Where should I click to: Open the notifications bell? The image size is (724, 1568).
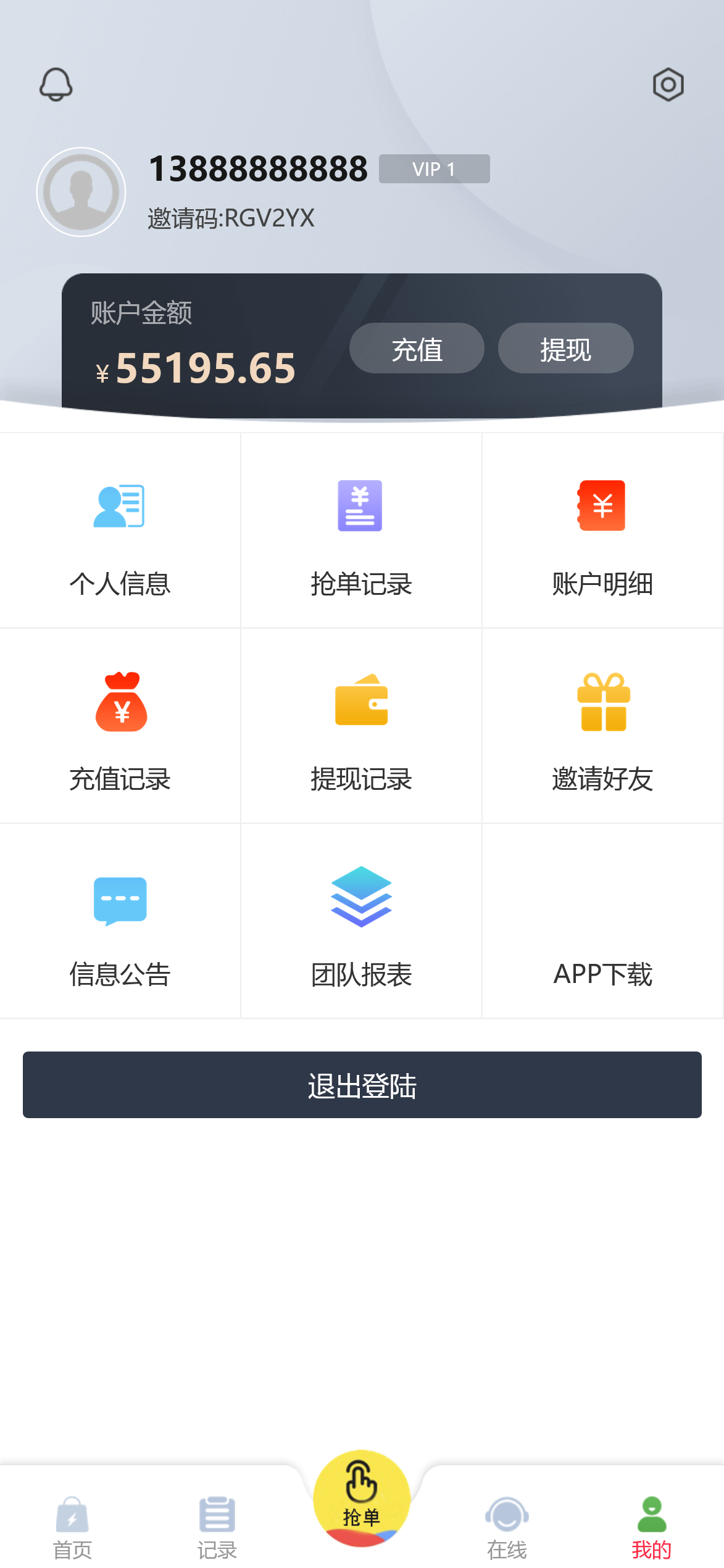coord(56,85)
